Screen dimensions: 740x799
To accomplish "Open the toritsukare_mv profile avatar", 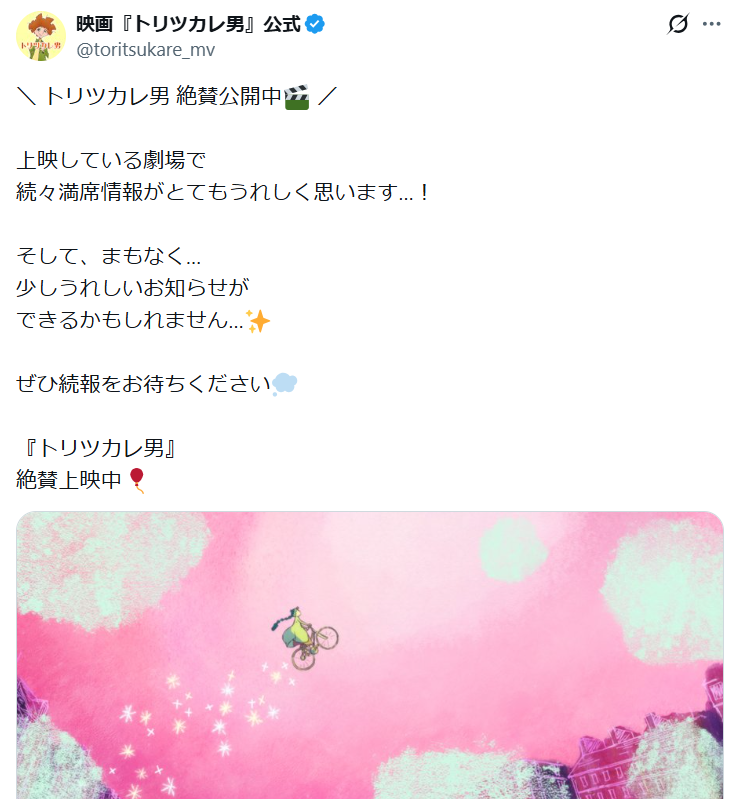I will [x=41, y=36].
